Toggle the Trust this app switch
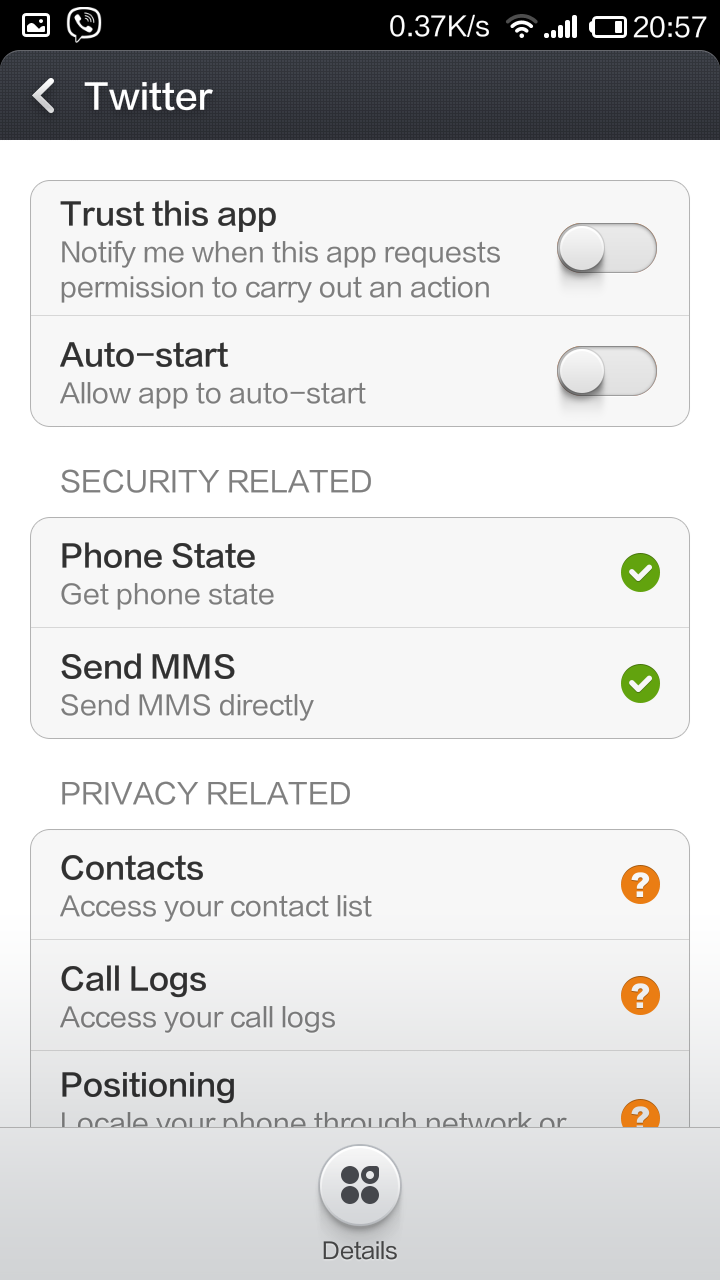Image resolution: width=720 pixels, height=1280 pixels. (606, 248)
